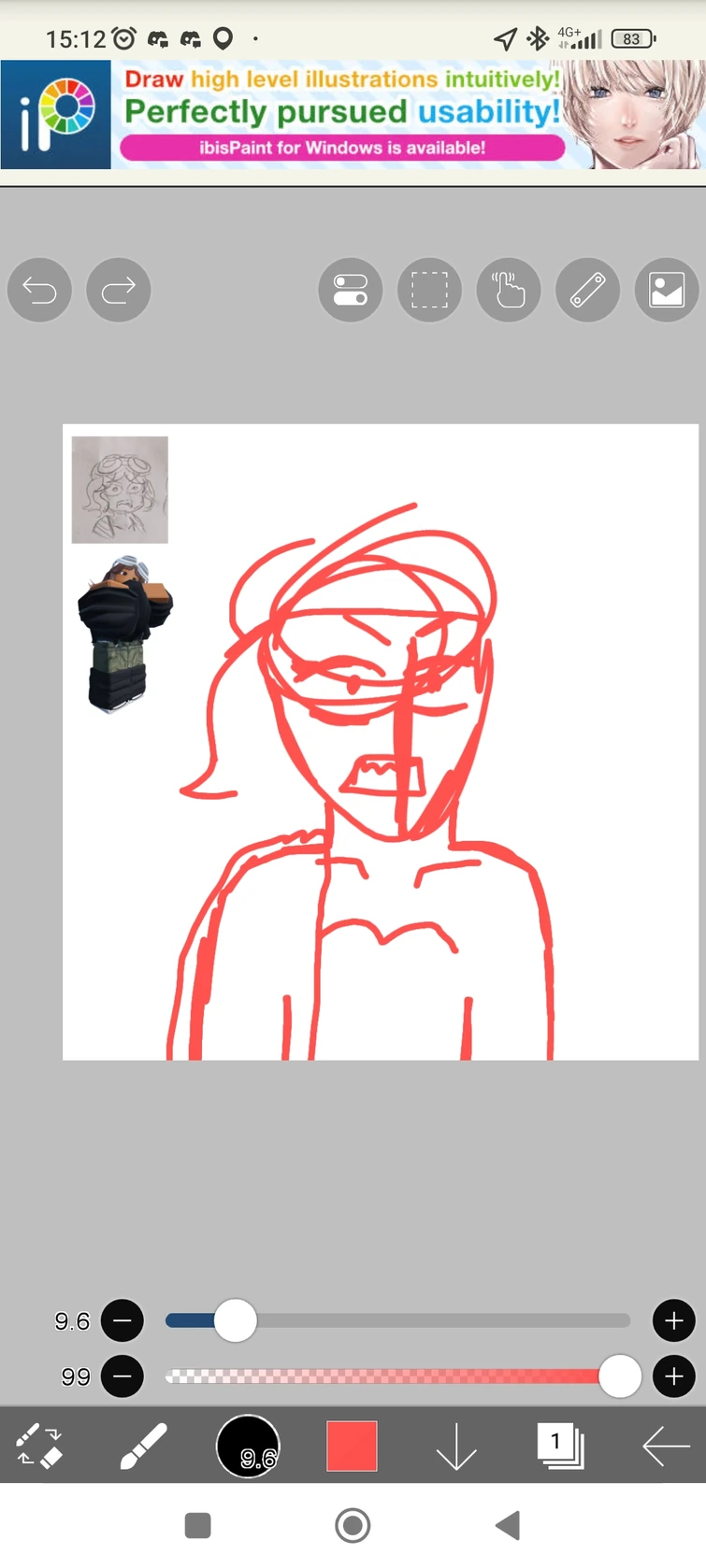
Task: Open the selection tool
Action: click(429, 291)
